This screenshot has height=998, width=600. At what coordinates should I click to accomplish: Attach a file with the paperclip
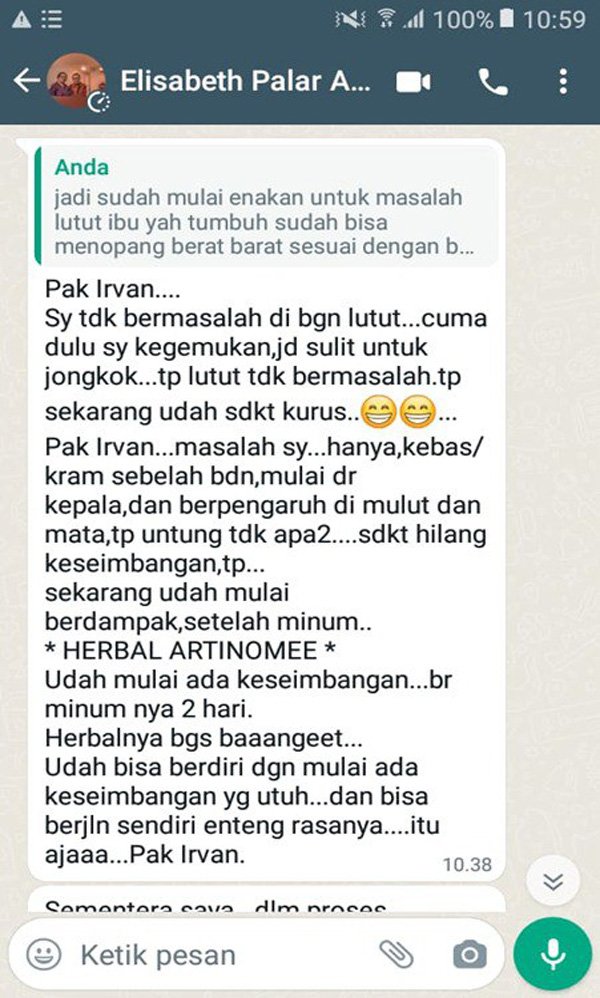(394, 955)
